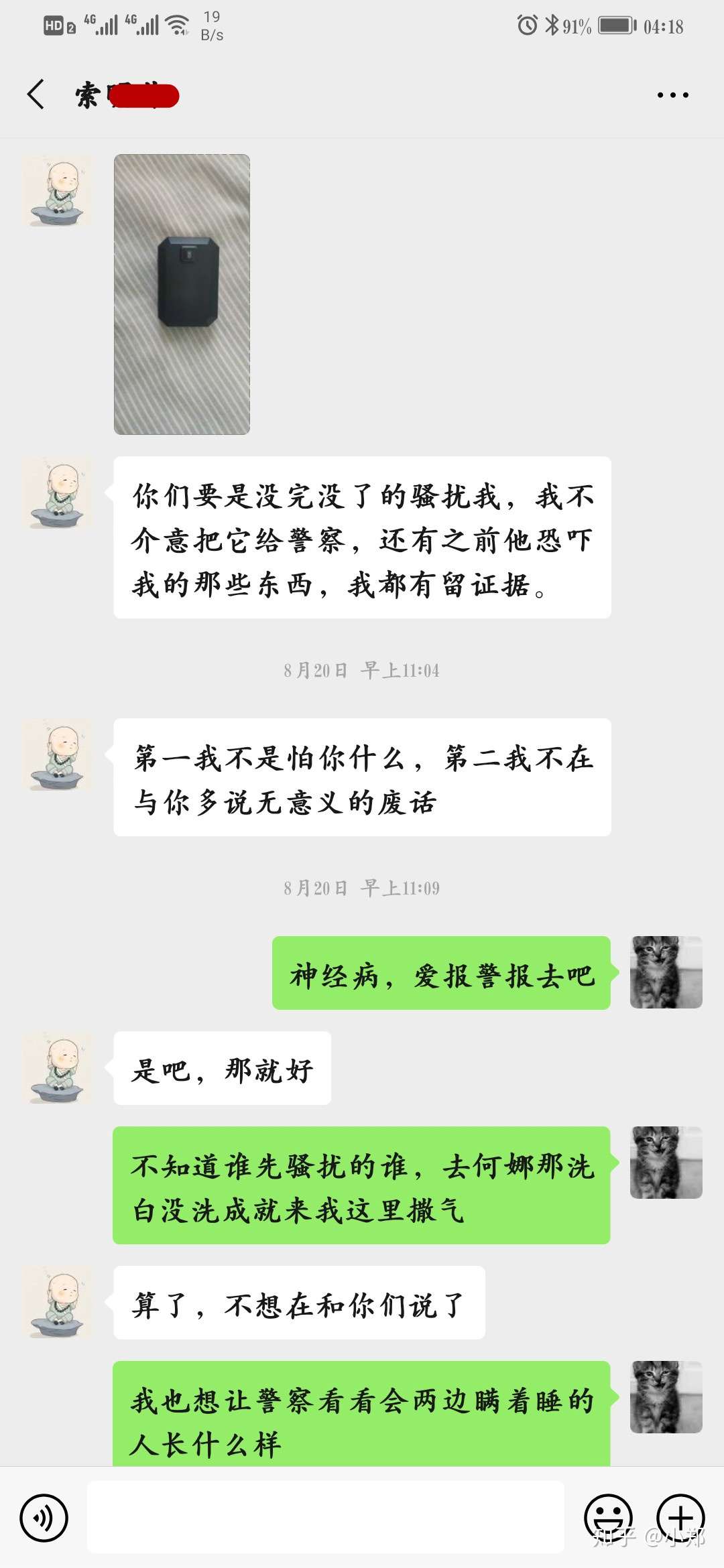
Task: Open the chat options menu
Action: (672, 95)
